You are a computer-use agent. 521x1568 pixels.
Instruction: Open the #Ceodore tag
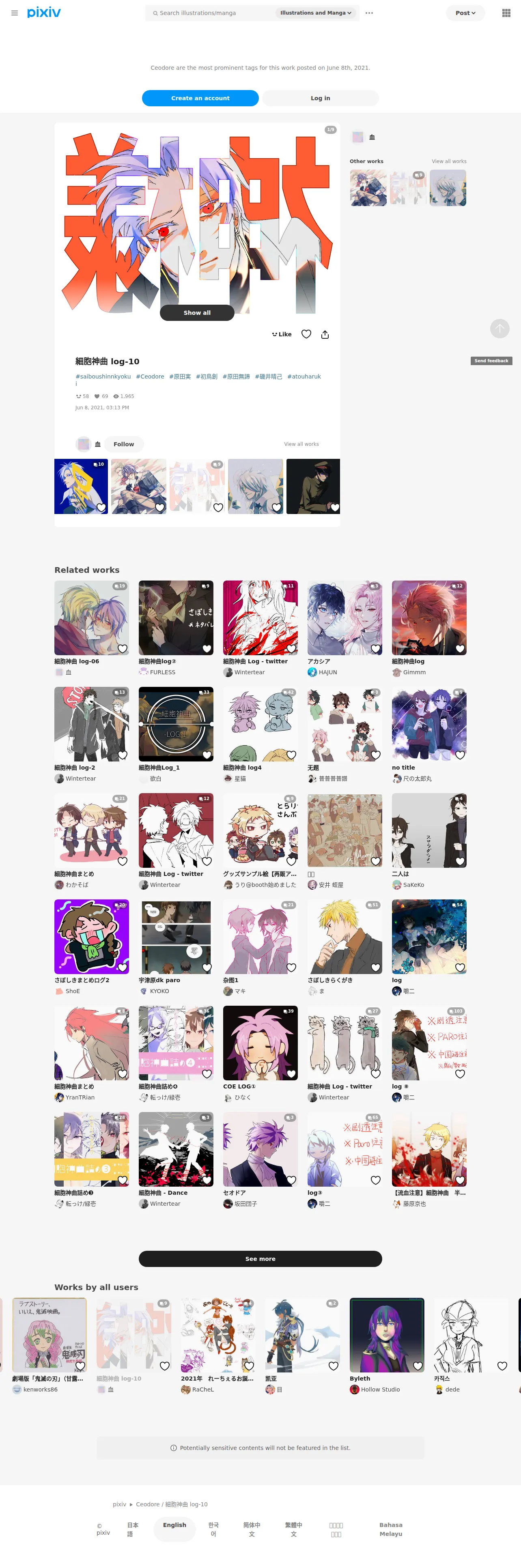click(150, 377)
